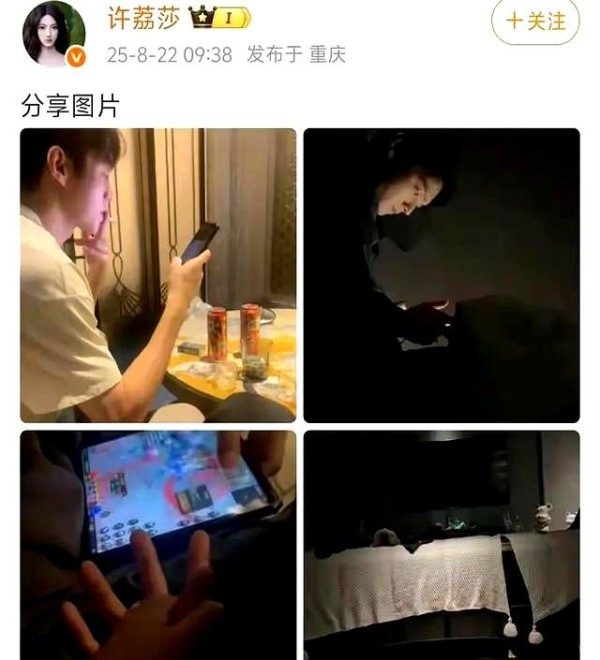Open the dark photo of smiling person
Viewport: 600px width, 660px height.
pyautogui.click(x=441, y=275)
